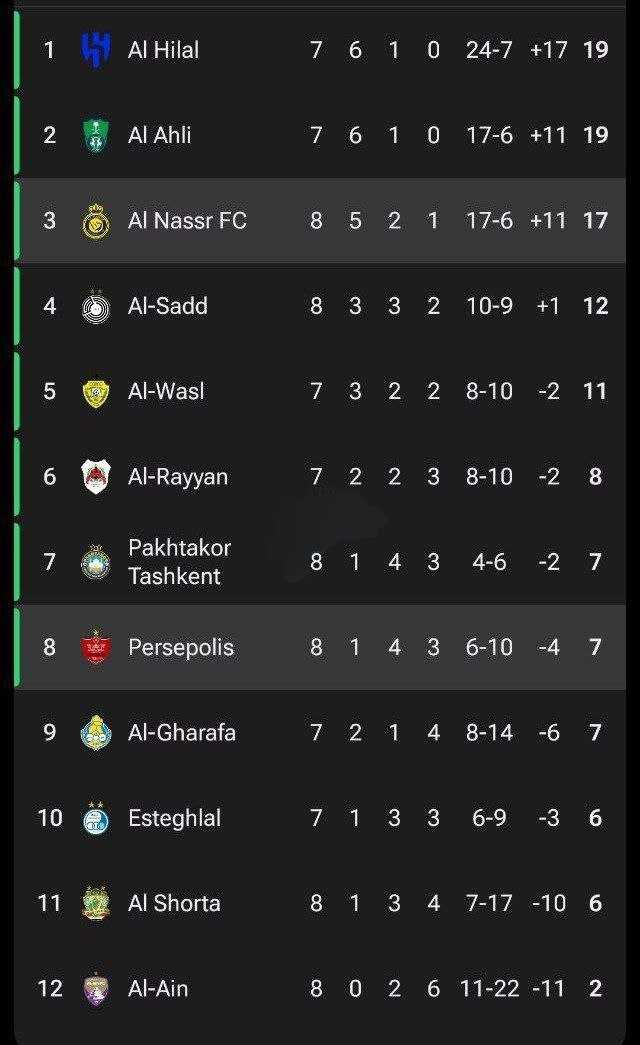640x1045 pixels.
Task: Open Al-Gharafa team row
Action: [320, 732]
